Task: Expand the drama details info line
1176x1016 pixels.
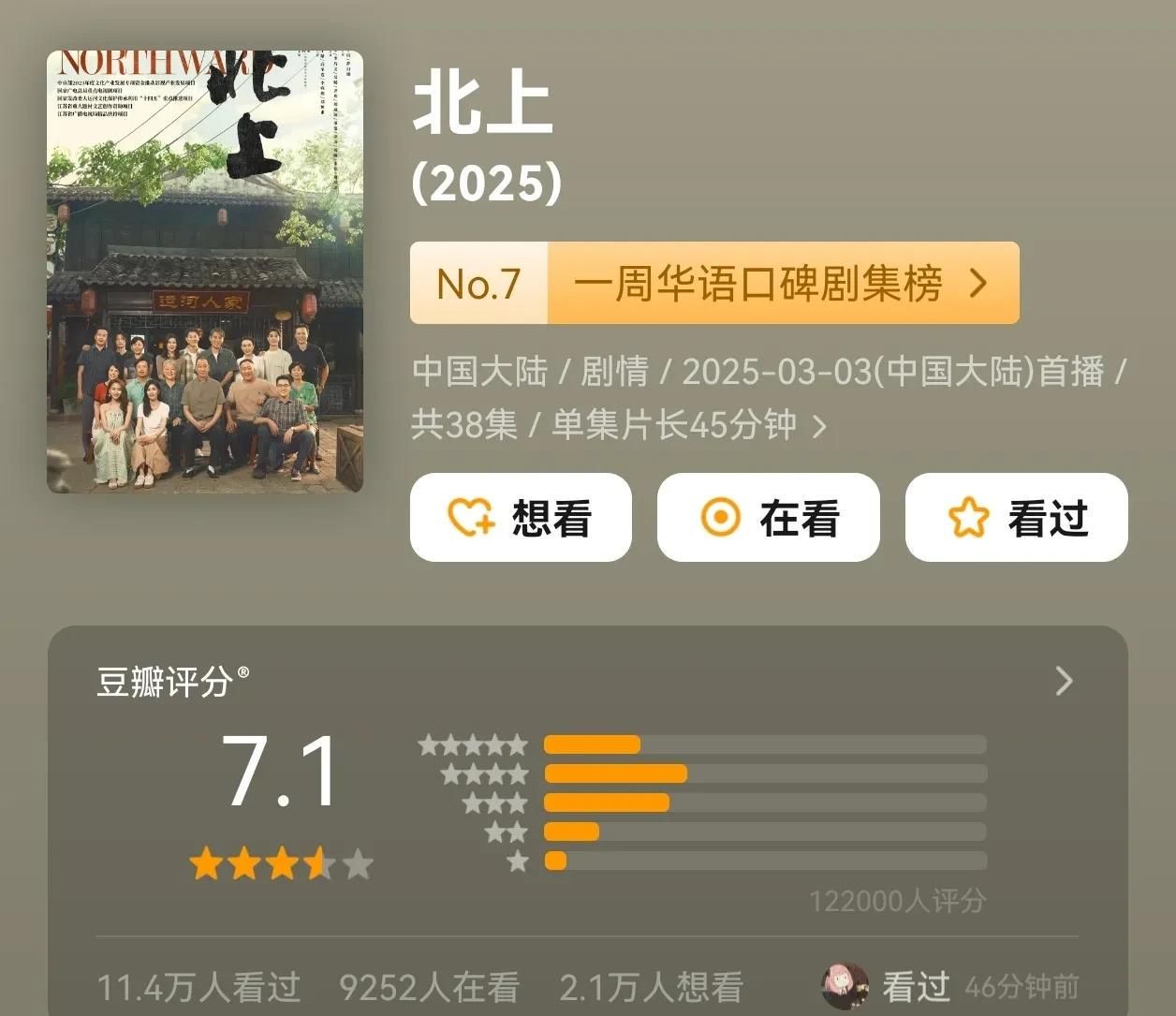Action: 818,427
